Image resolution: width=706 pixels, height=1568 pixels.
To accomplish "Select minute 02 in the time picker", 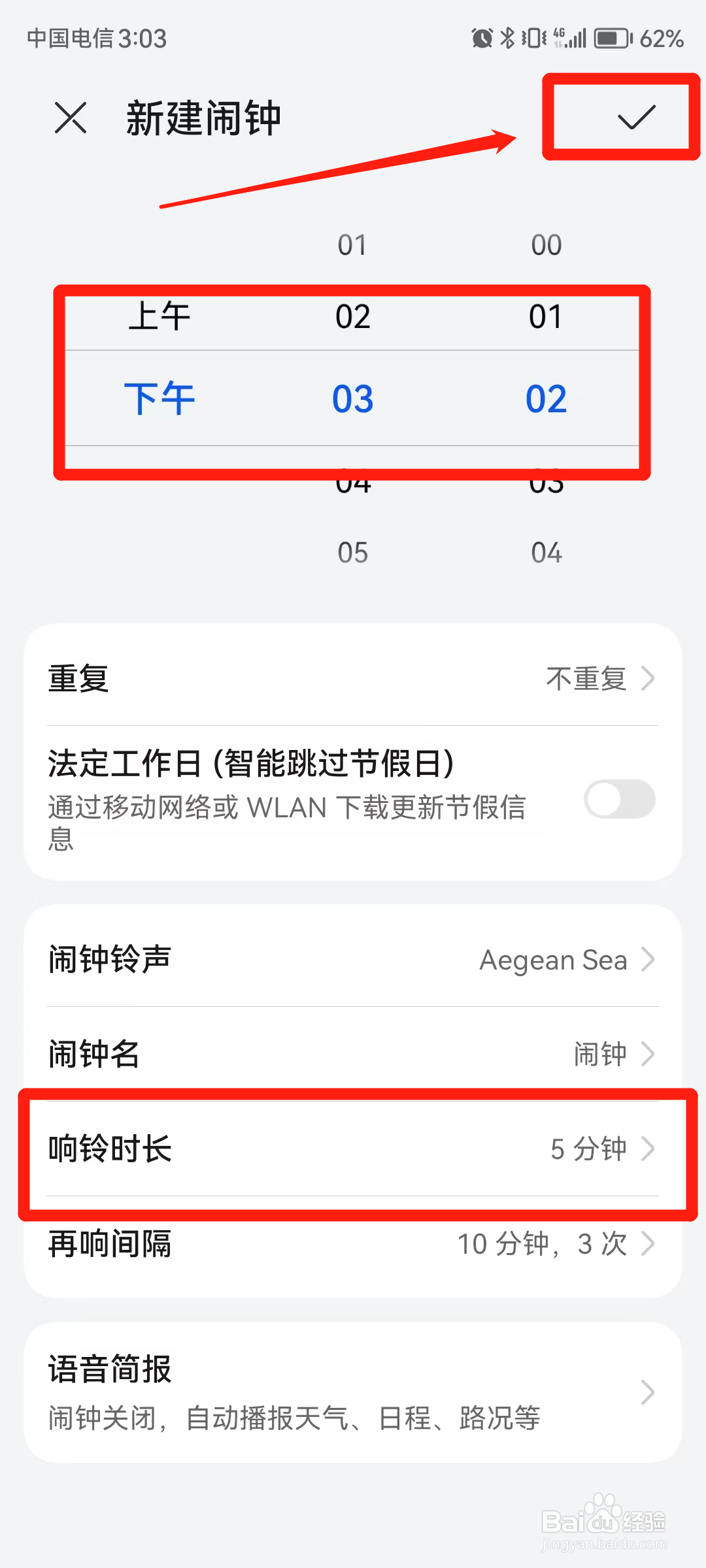I will [x=546, y=397].
